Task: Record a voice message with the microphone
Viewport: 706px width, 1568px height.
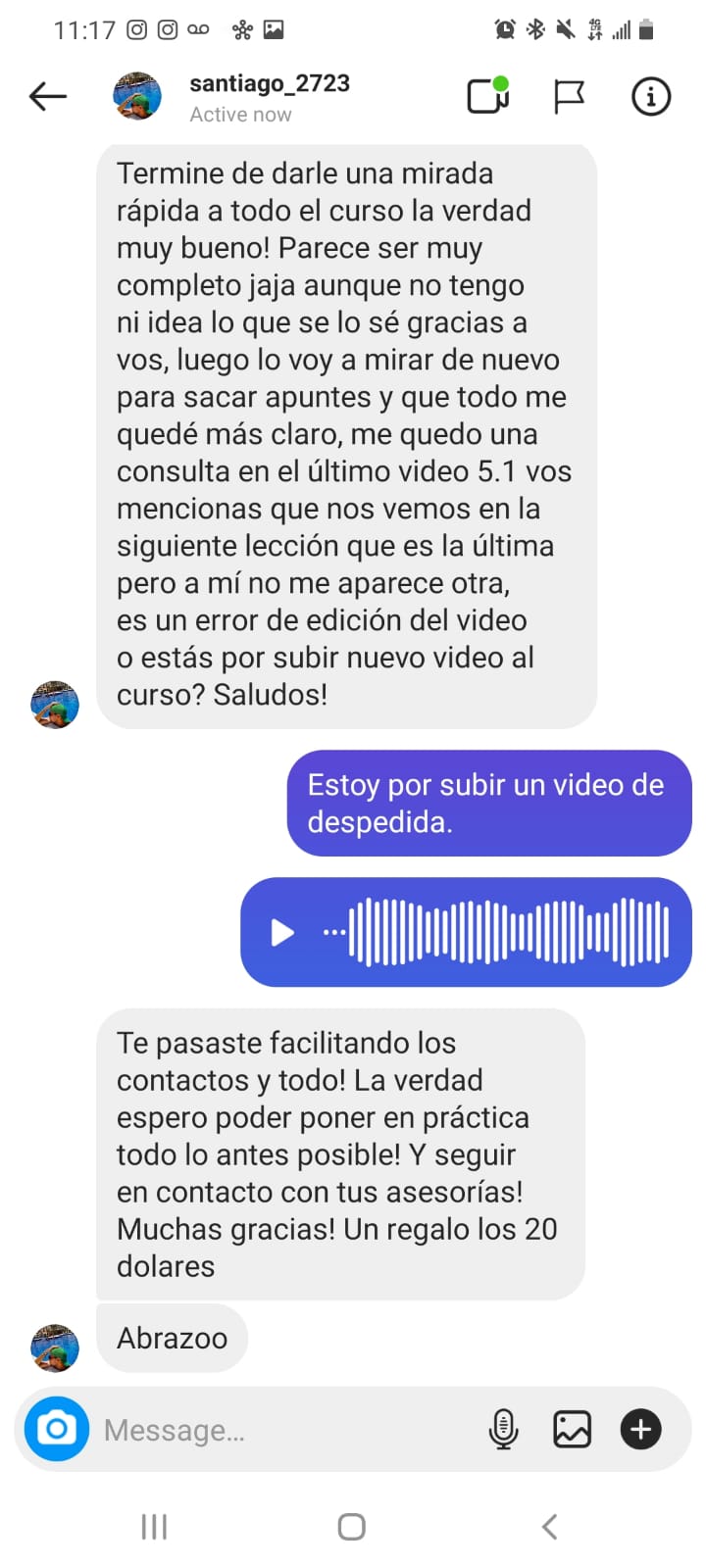Action: tap(503, 1429)
